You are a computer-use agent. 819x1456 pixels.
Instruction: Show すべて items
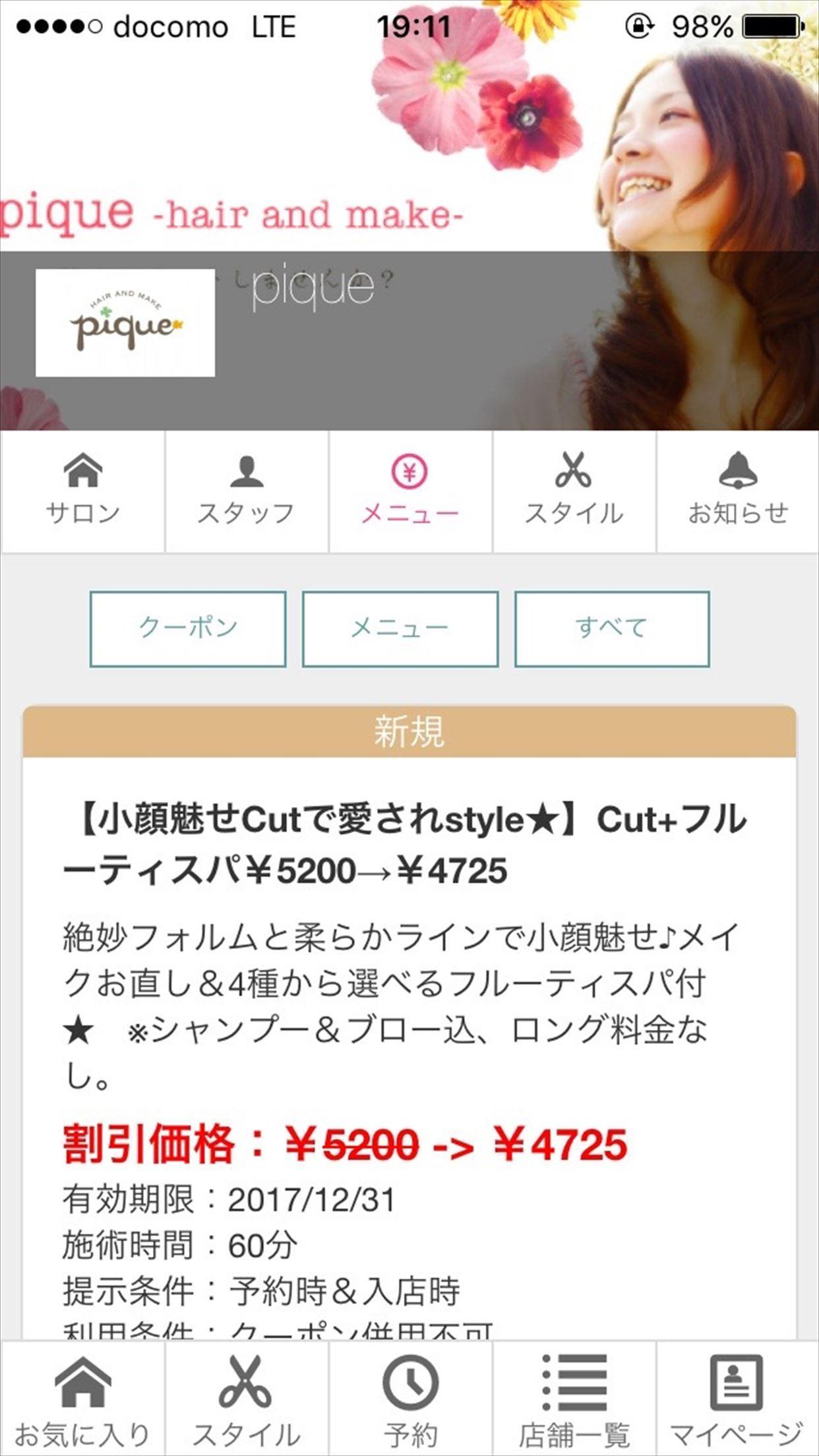tap(612, 628)
